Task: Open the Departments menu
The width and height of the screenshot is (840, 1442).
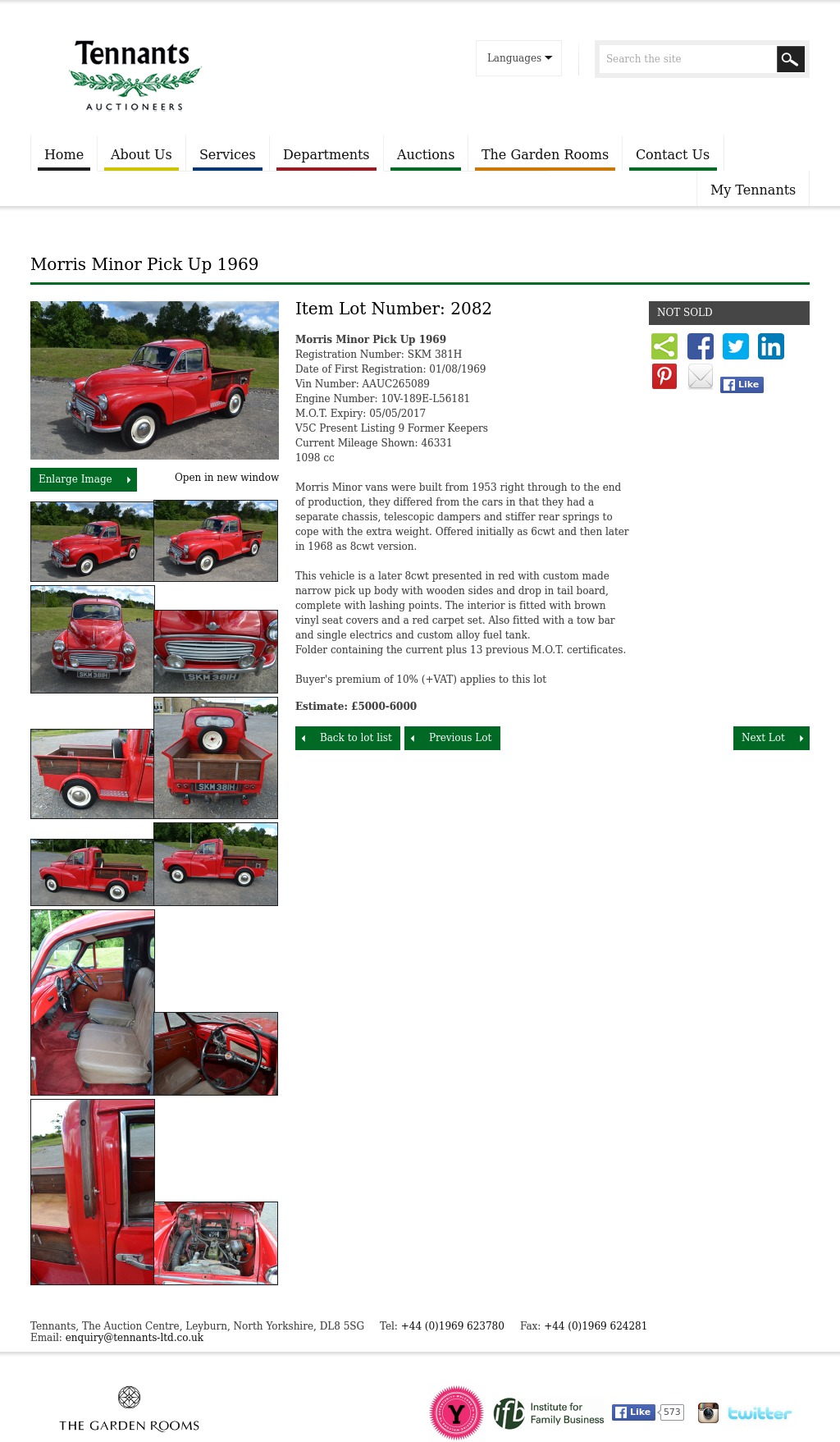Action: 326,154
